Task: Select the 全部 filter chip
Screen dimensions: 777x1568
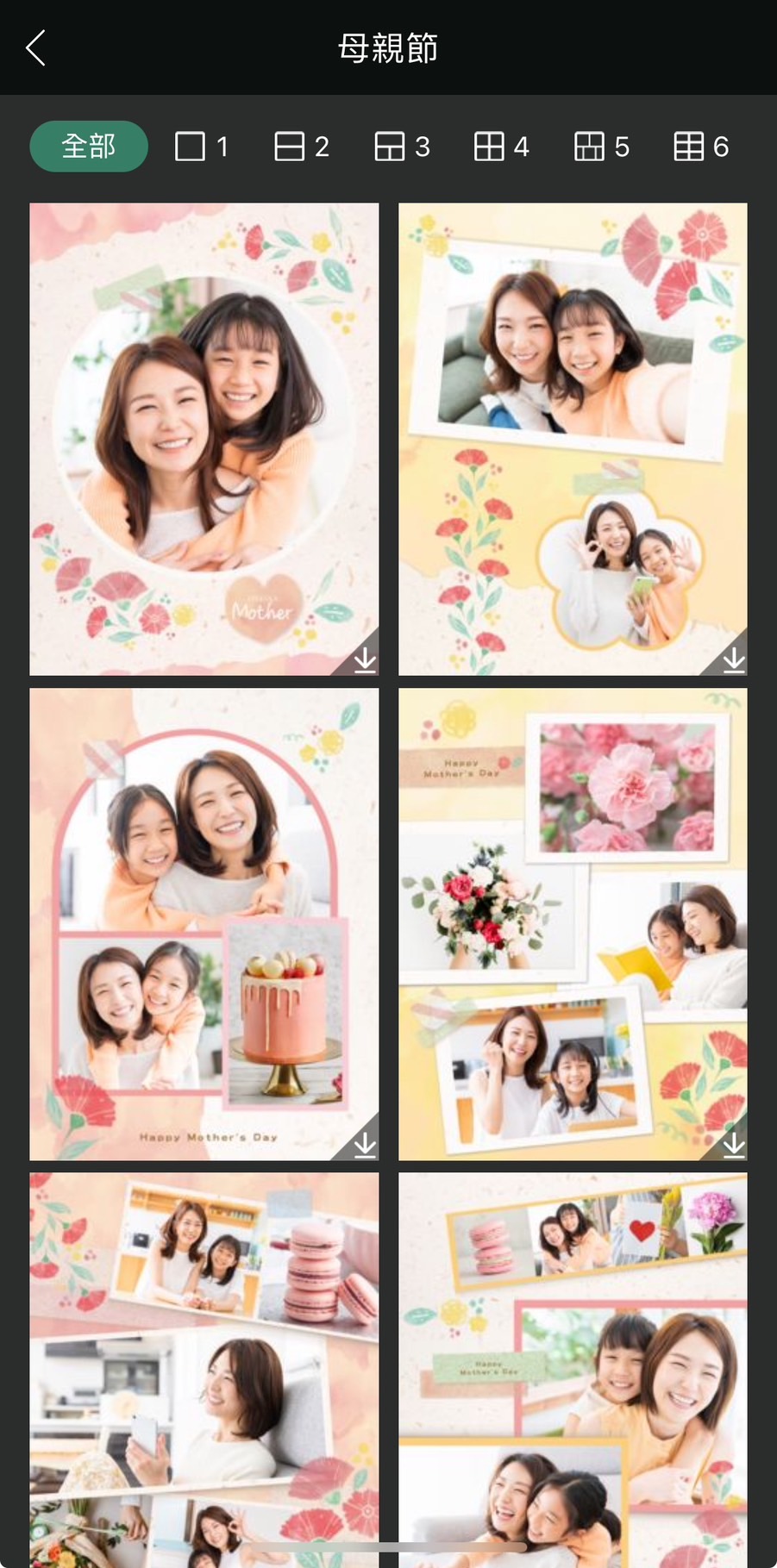Action: (x=89, y=147)
